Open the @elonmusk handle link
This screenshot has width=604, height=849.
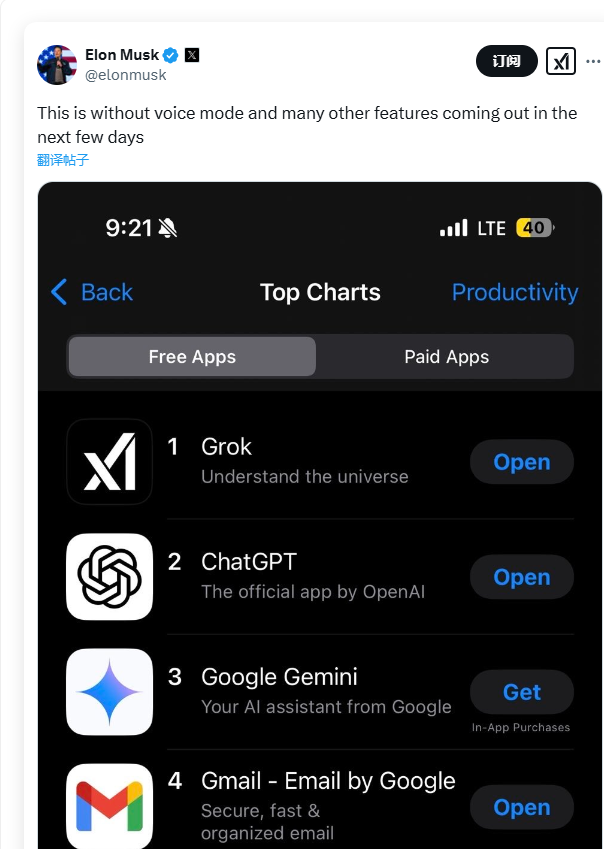pos(126,75)
